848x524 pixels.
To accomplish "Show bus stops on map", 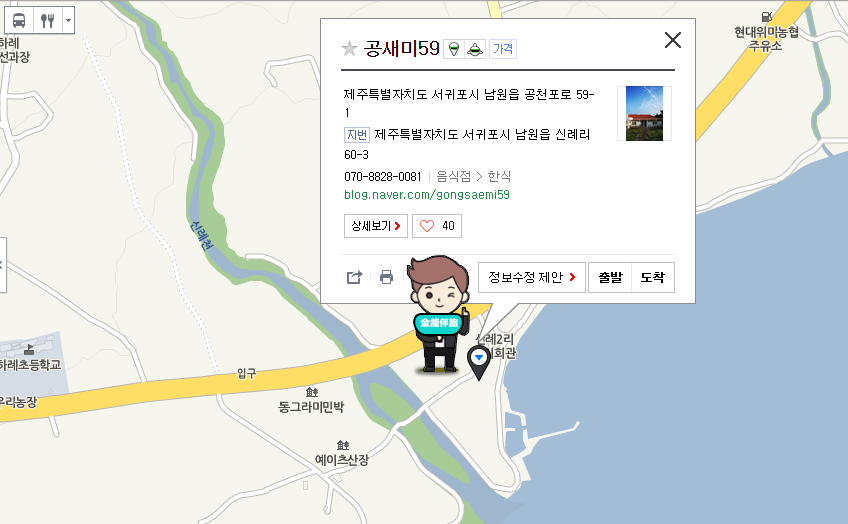I will pyautogui.click(x=19, y=20).
